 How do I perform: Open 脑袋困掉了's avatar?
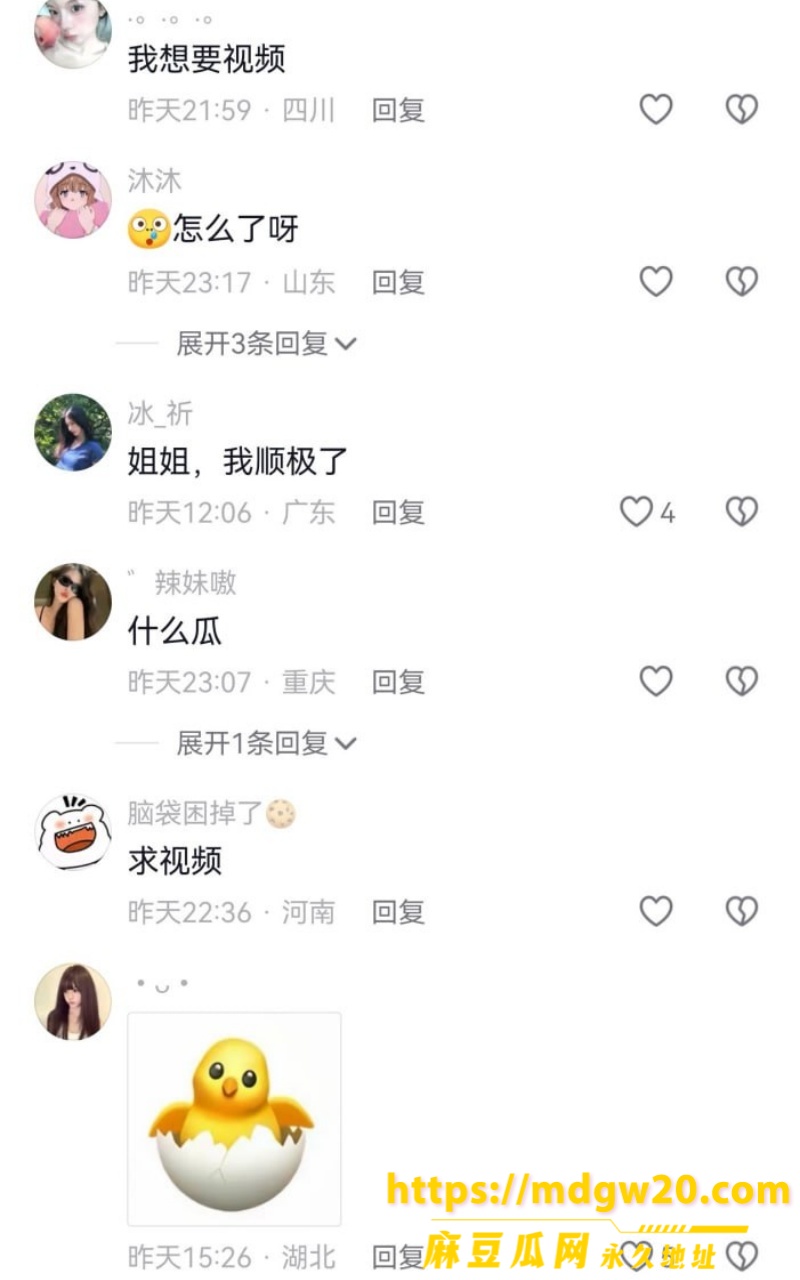click(x=73, y=832)
